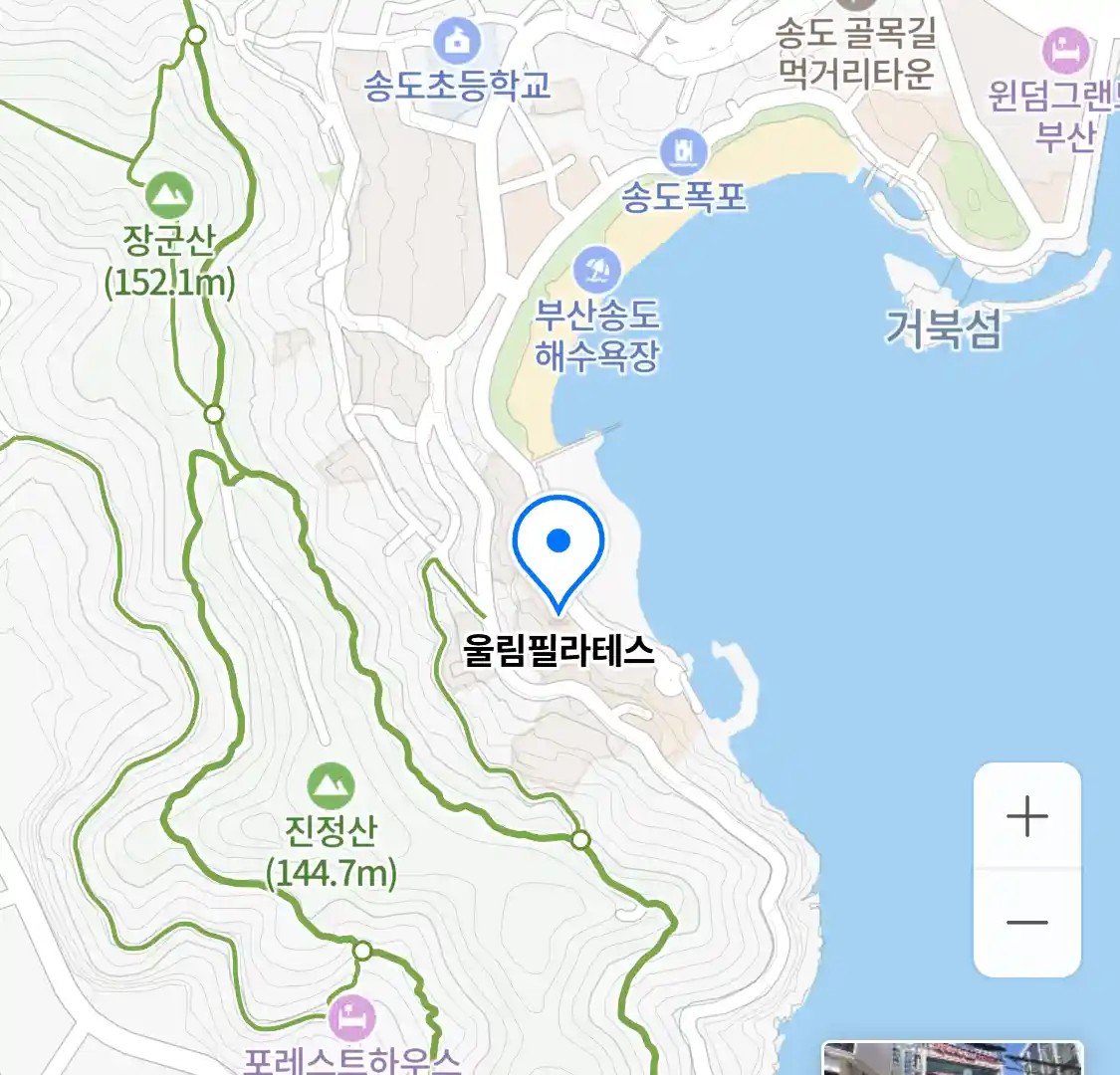The width and height of the screenshot is (1120, 1075).
Task: Zoom out with the minus button
Action: [x=1026, y=923]
